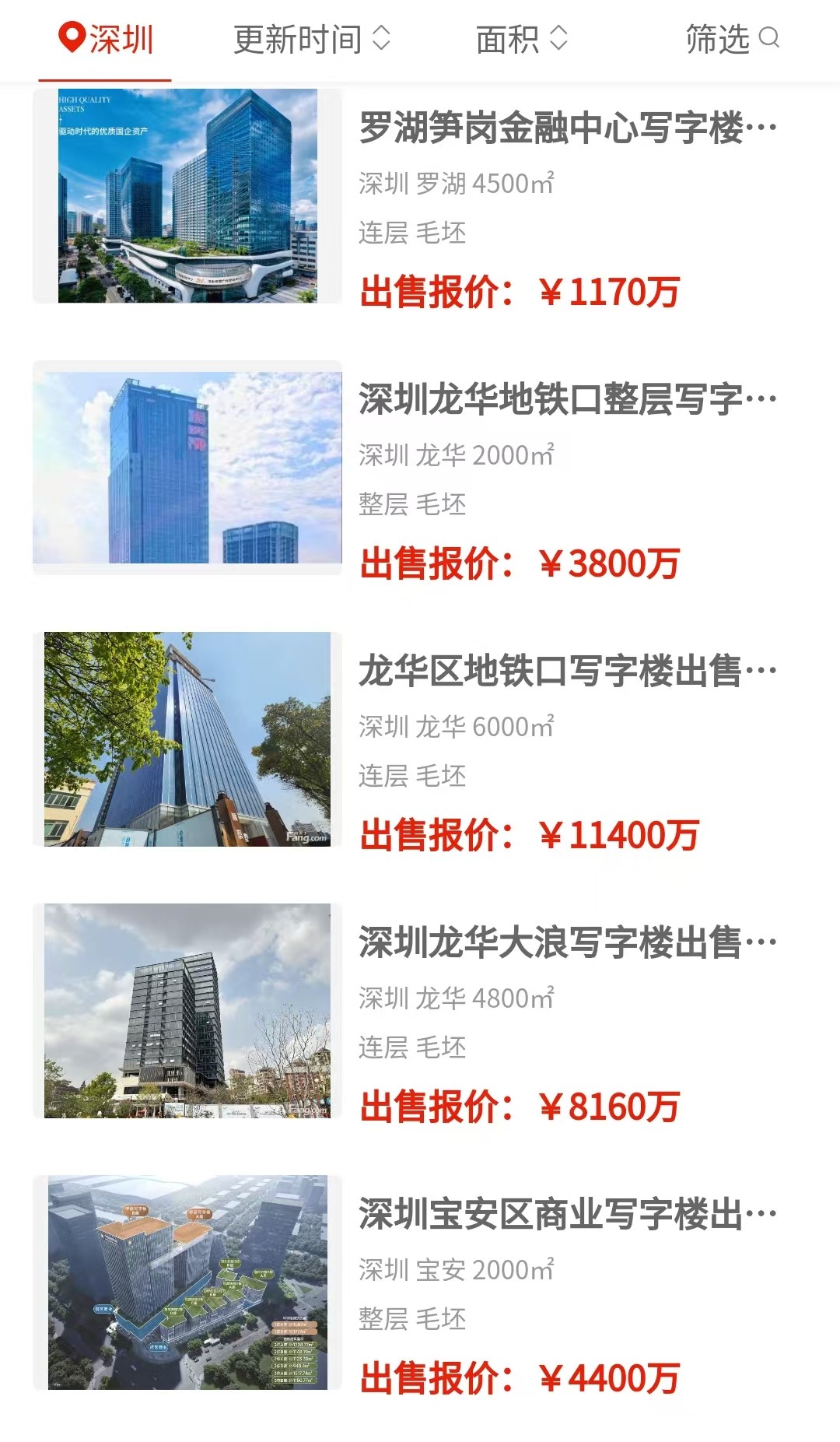Open the 深圳龙华地铁口整层写字 listing

420,468
